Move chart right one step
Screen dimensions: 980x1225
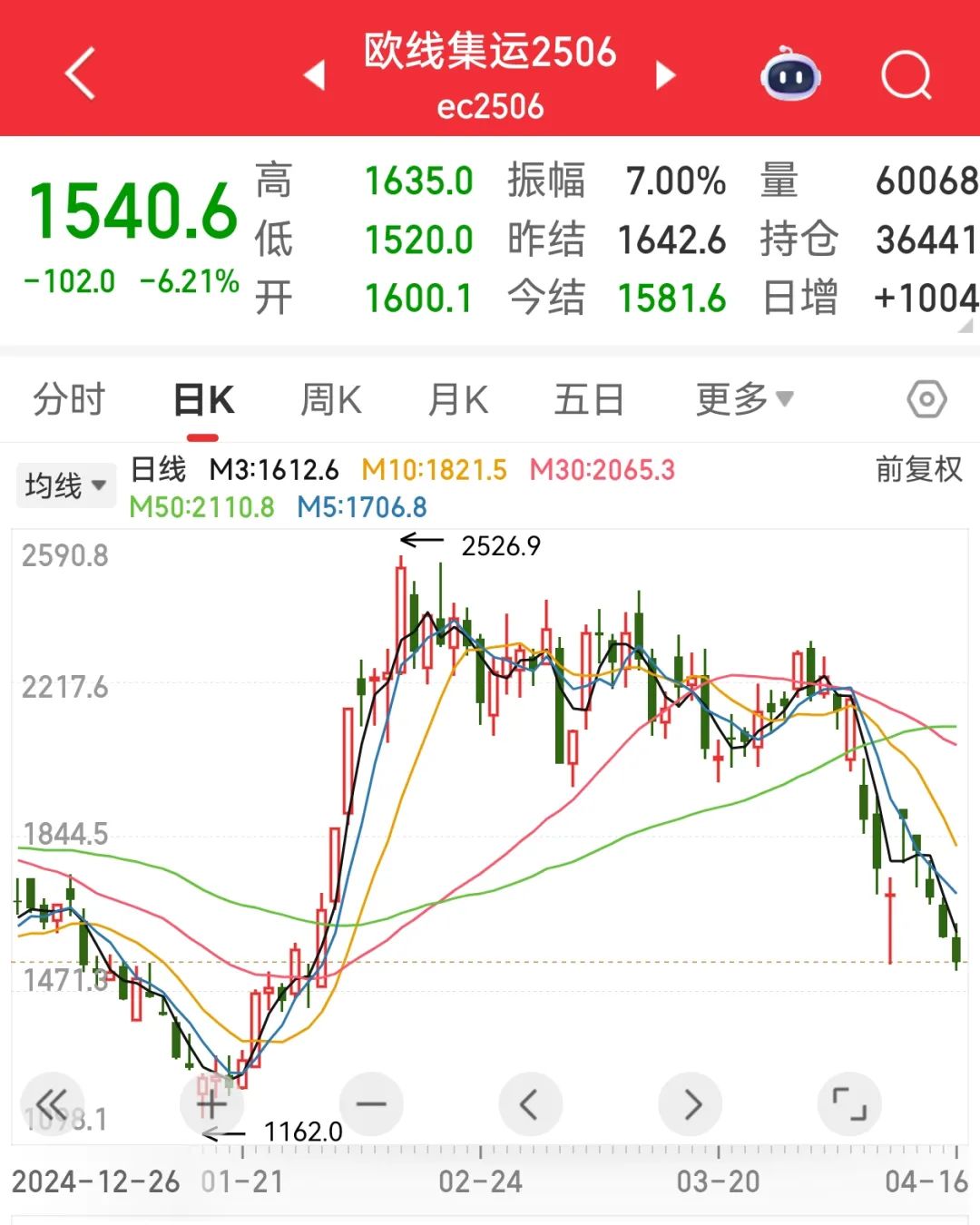coord(691,1104)
